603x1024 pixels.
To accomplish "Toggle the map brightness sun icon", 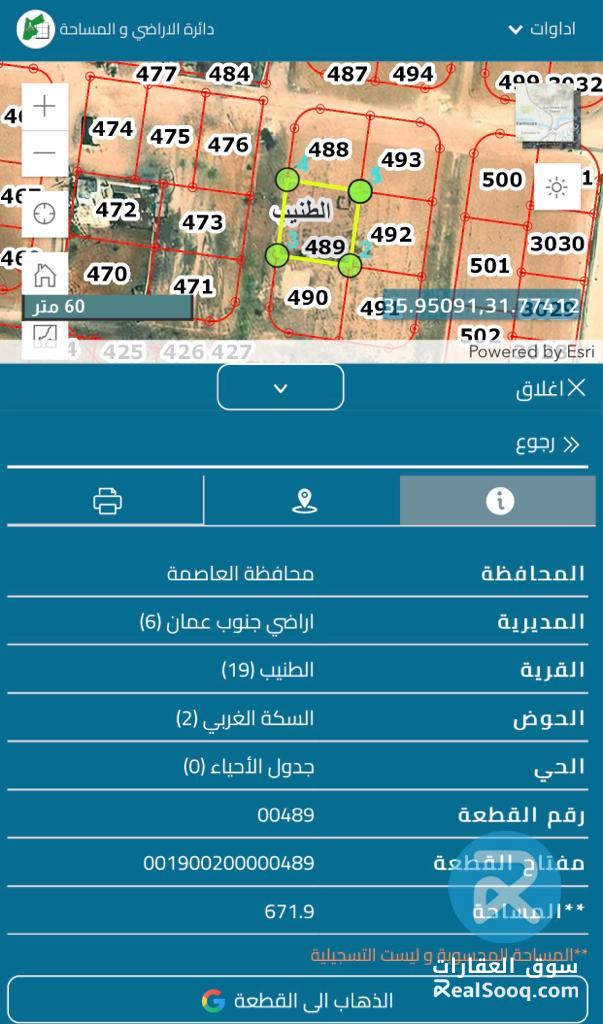I will tap(556, 187).
